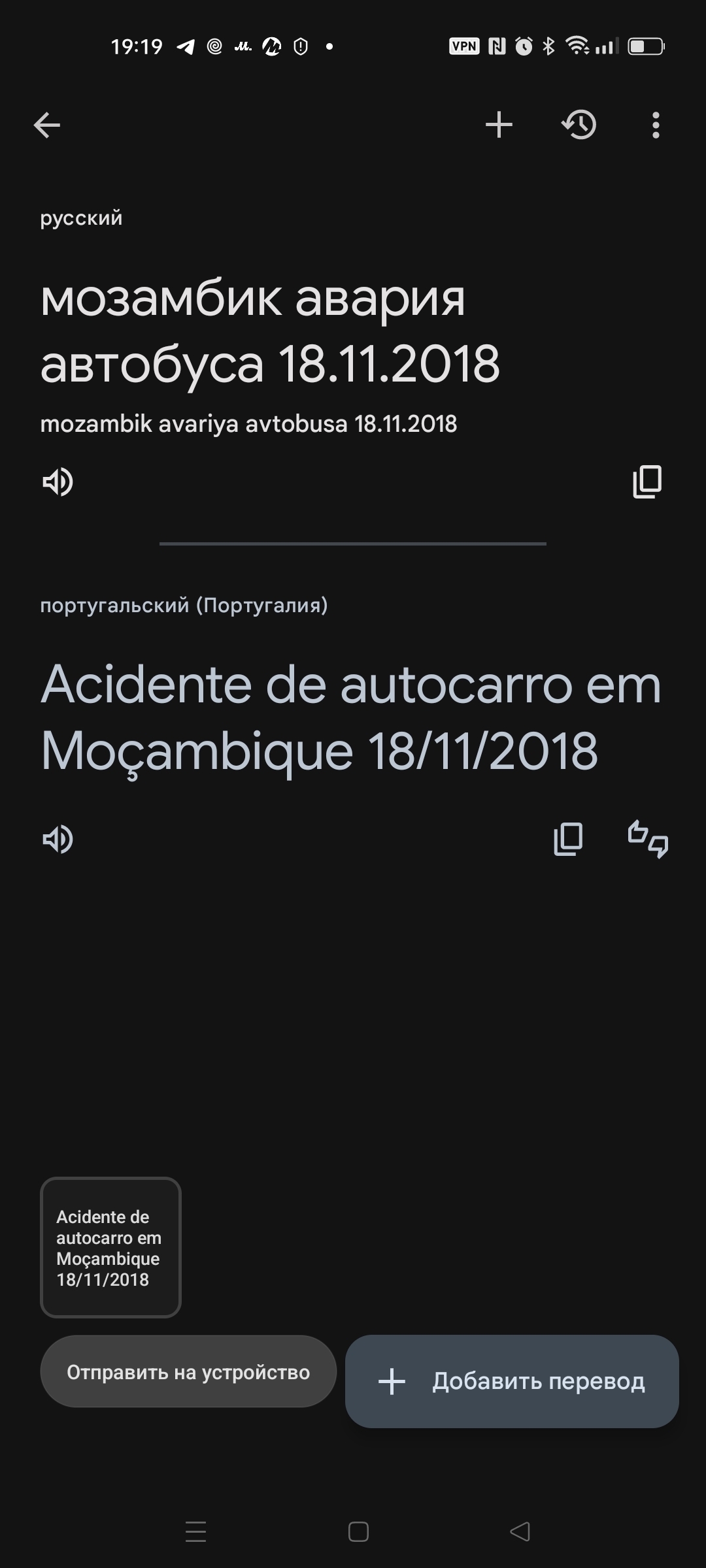Viewport: 706px width, 1568px height.
Task: Open the three-dot overflow menu
Action: pyautogui.click(x=656, y=125)
